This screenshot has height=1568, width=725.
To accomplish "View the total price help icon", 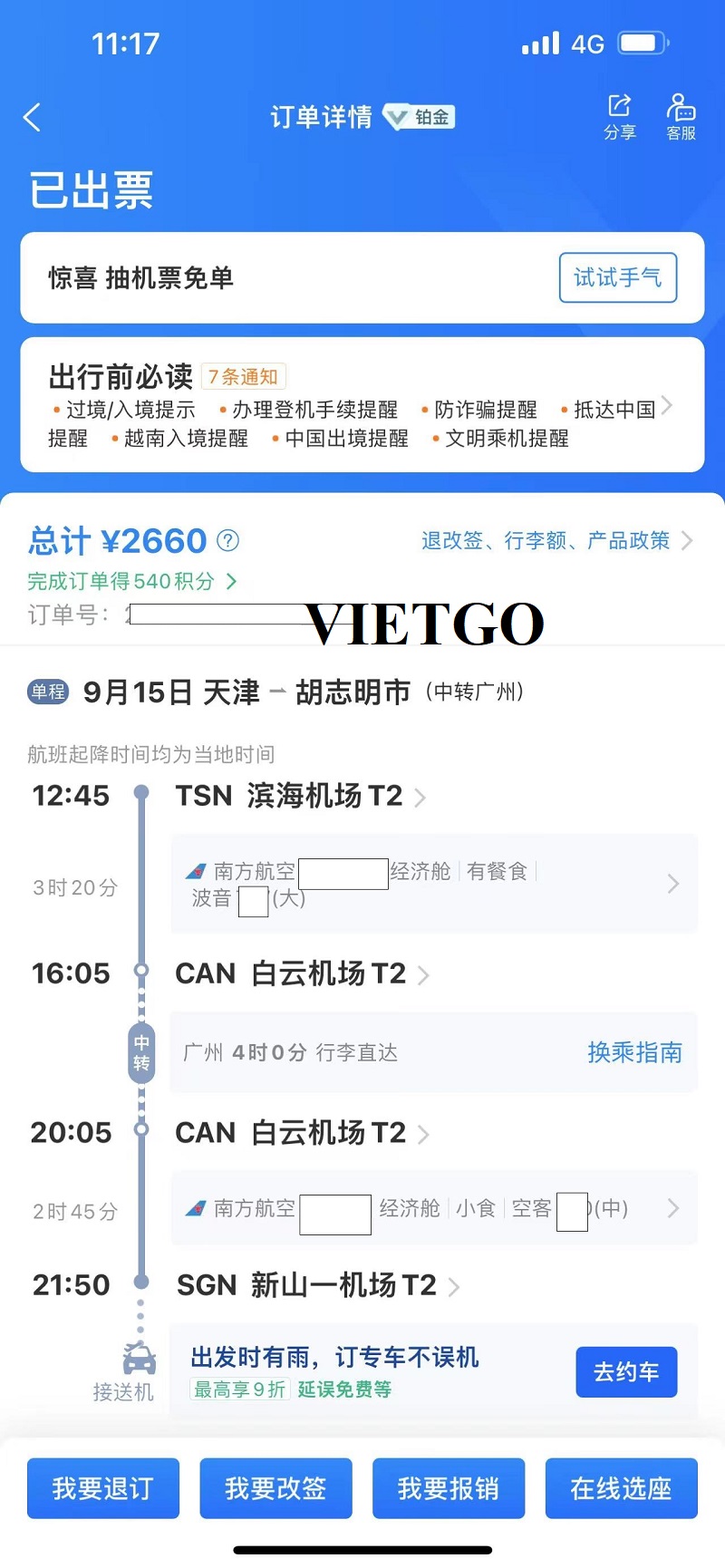I will [x=228, y=541].
